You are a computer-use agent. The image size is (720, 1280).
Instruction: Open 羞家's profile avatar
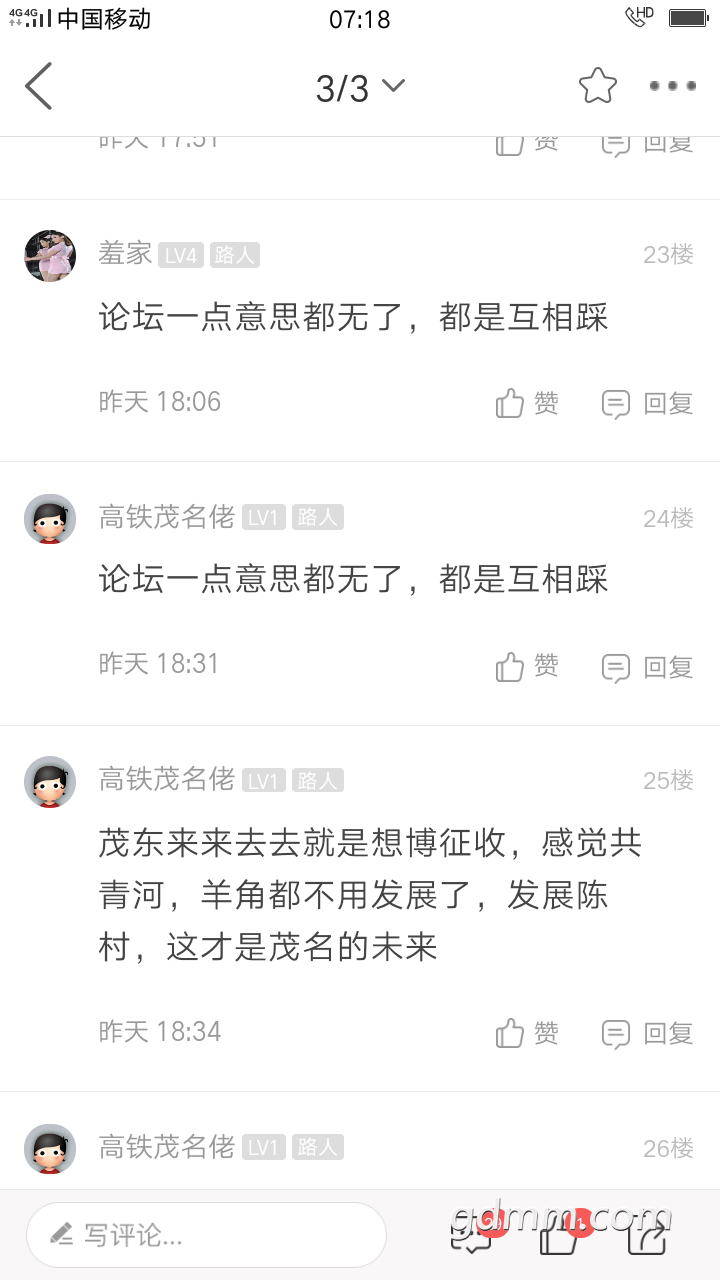(50, 255)
